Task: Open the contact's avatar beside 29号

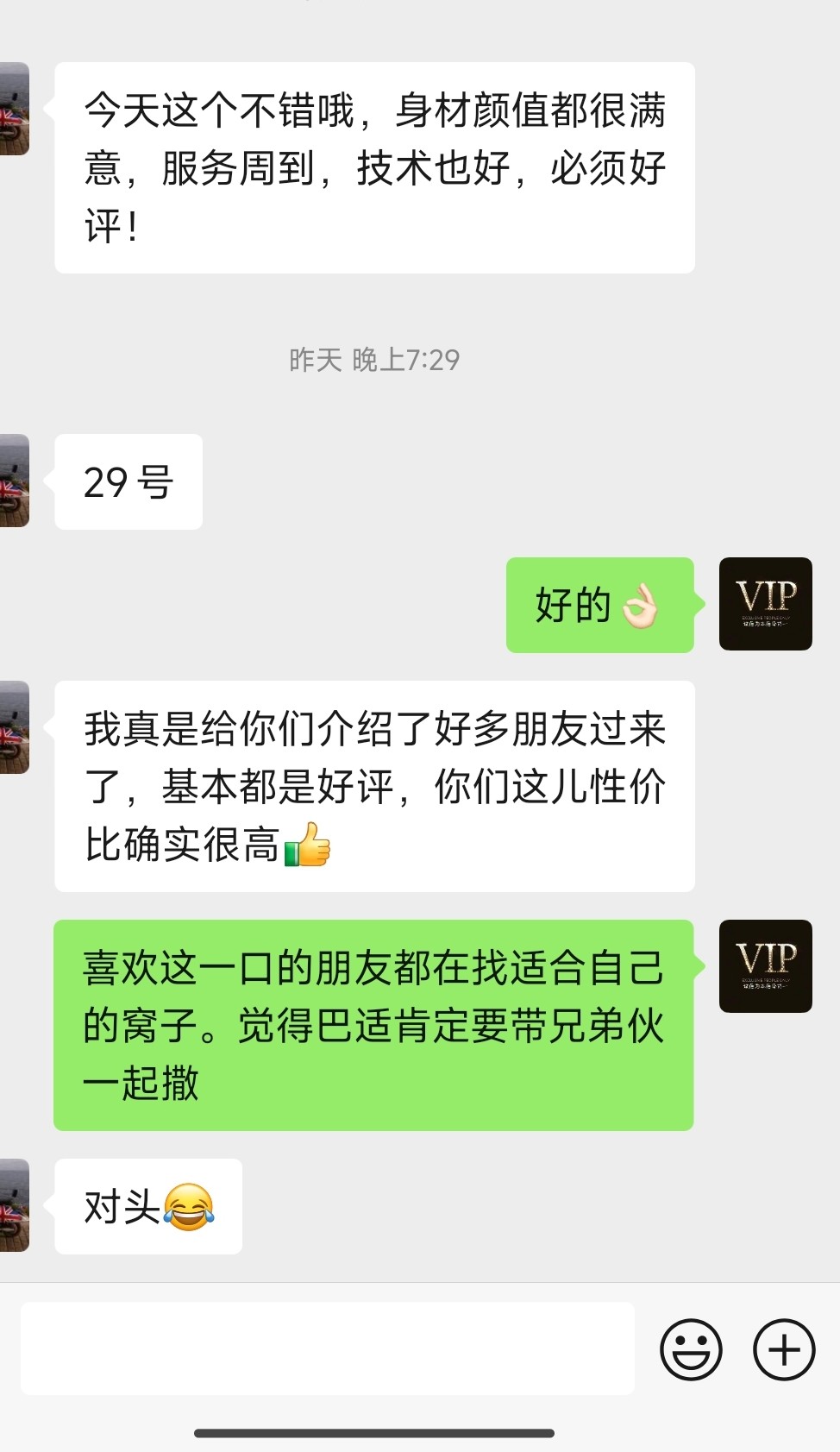Action: [x=14, y=481]
